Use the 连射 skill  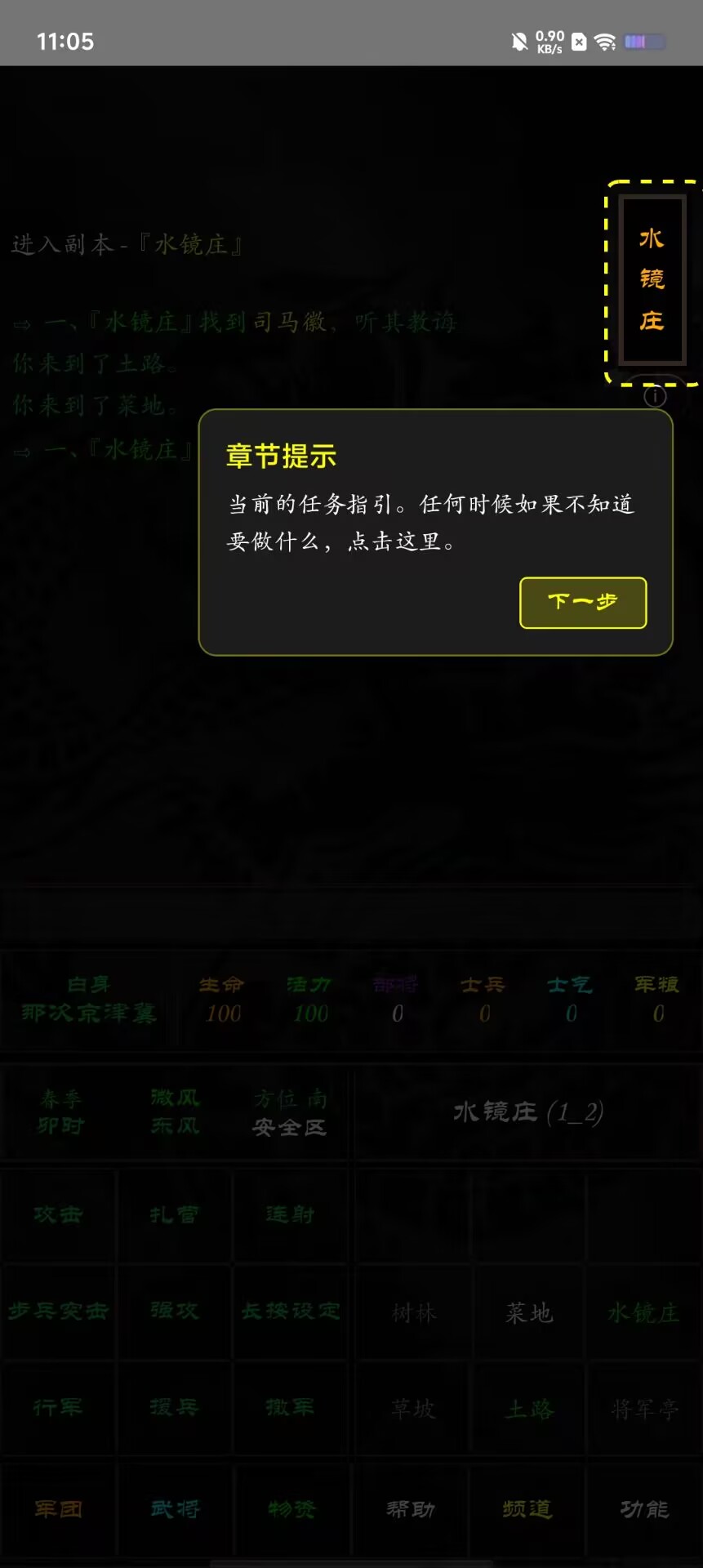(290, 1214)
